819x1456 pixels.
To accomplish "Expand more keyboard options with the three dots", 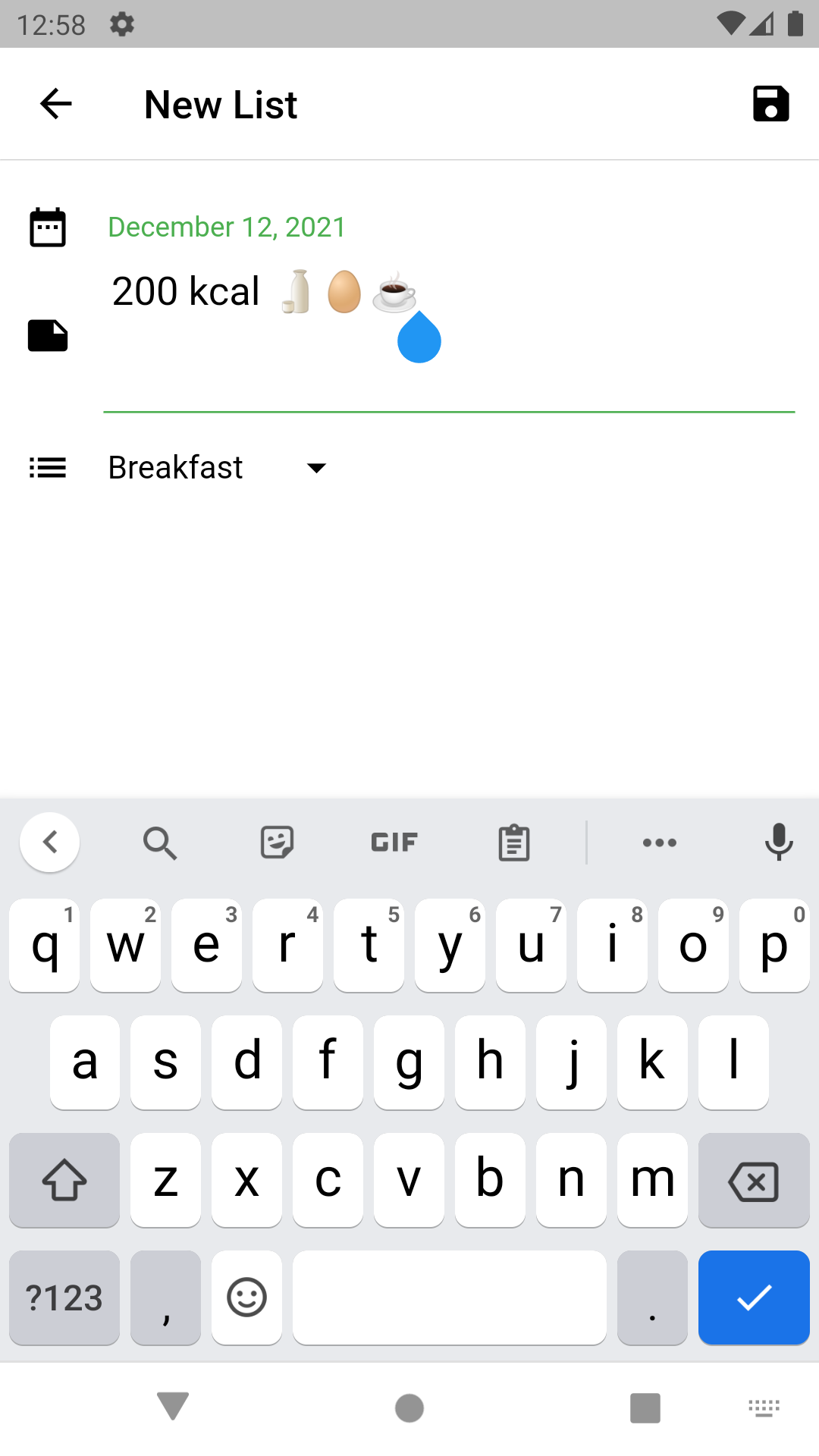I will click(659, 842).
